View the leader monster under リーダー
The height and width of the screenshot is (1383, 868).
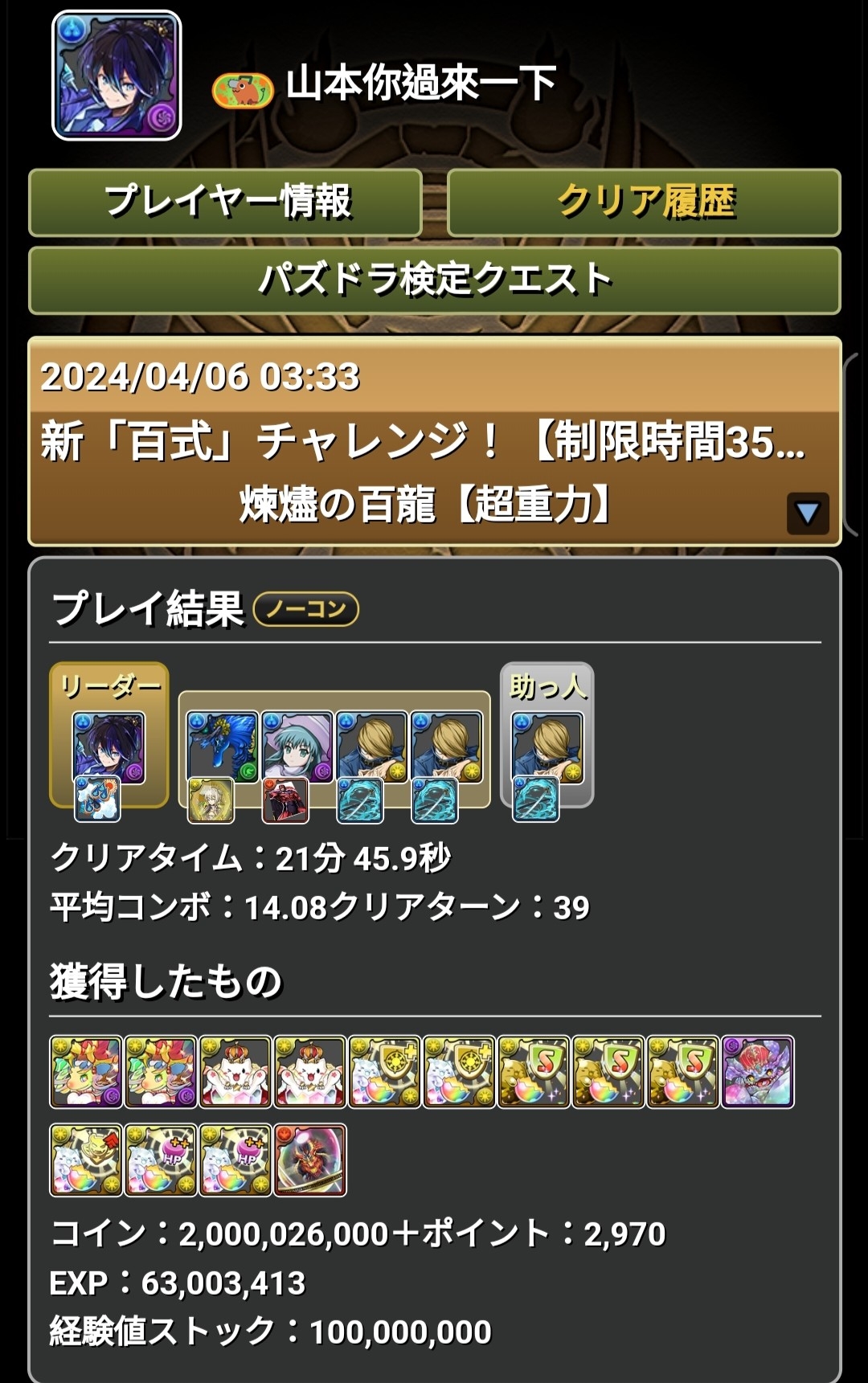pyautogui.click(x=109, y=747)
